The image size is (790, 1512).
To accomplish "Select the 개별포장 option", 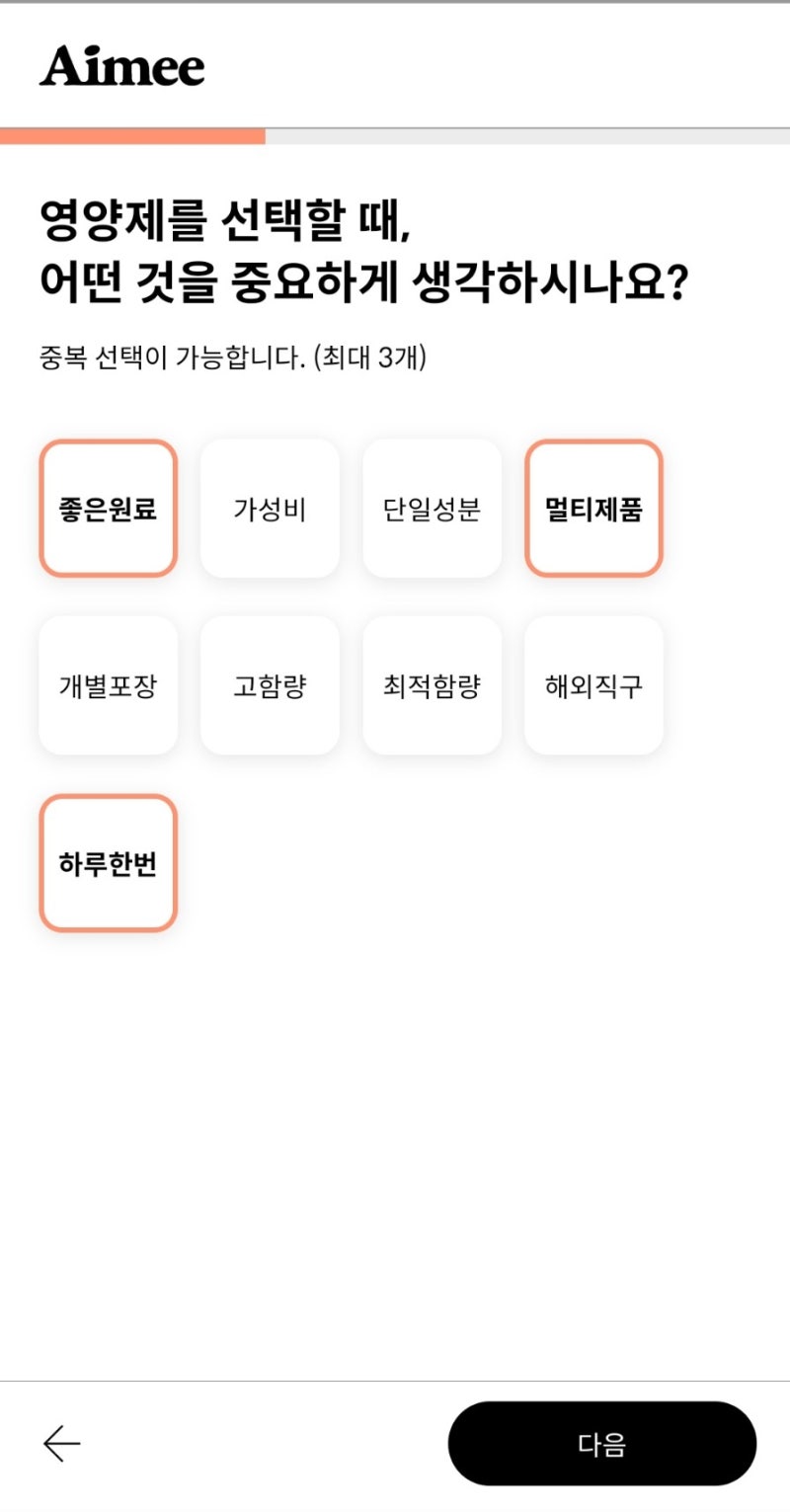I will click(108, 684).
